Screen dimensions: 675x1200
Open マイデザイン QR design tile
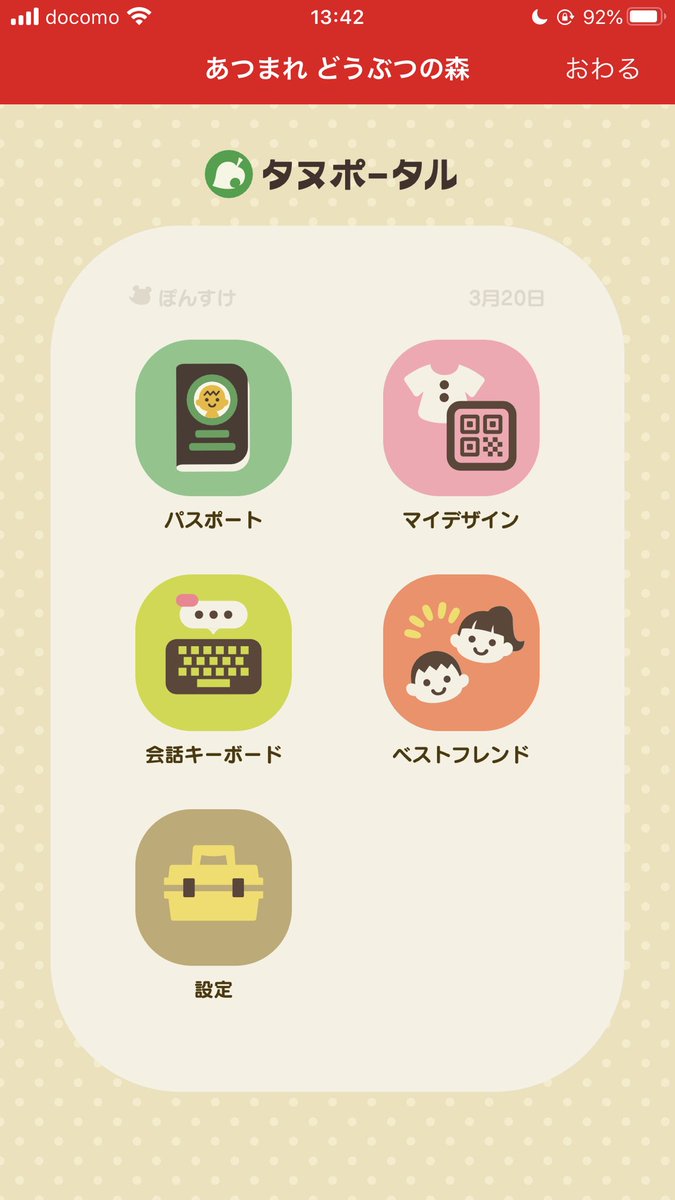461,418
